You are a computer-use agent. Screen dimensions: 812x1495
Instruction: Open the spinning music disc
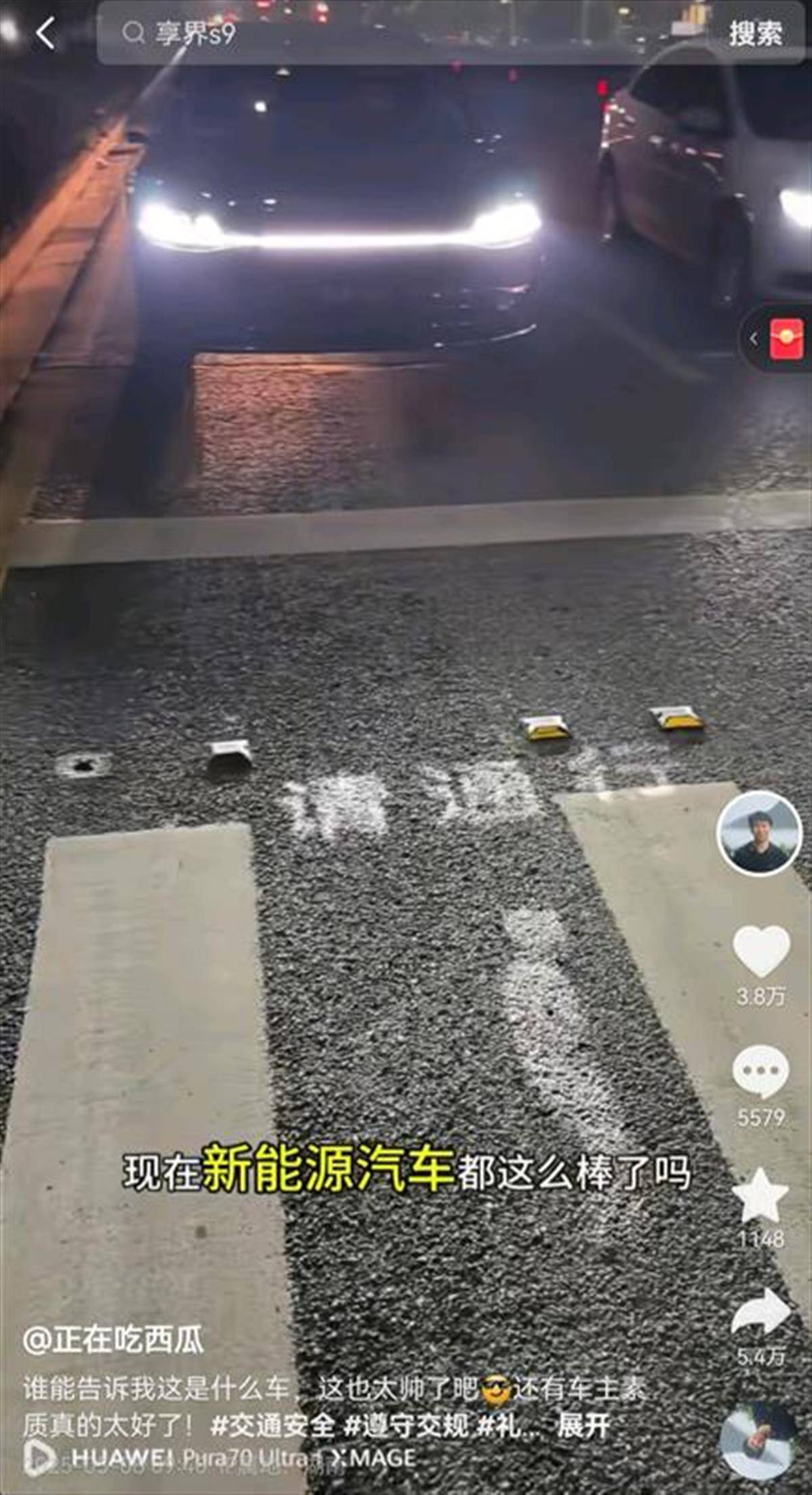point(759,1440)
